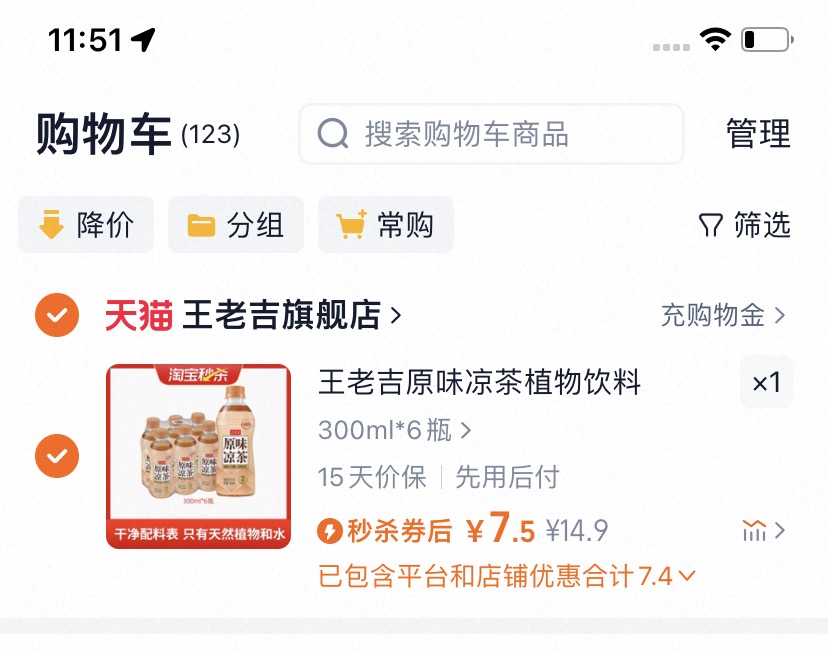
Task: Tap the 搜索购物车商品 search box
Action: (x=490, y=134)
